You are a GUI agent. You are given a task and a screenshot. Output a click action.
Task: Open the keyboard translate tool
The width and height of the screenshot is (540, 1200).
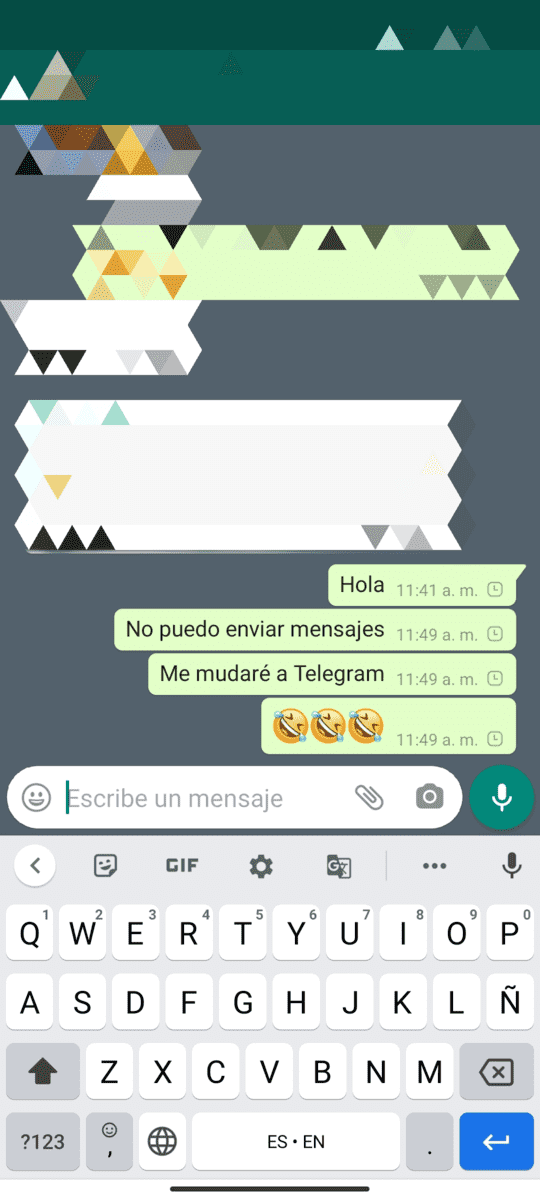coord(339,866)
